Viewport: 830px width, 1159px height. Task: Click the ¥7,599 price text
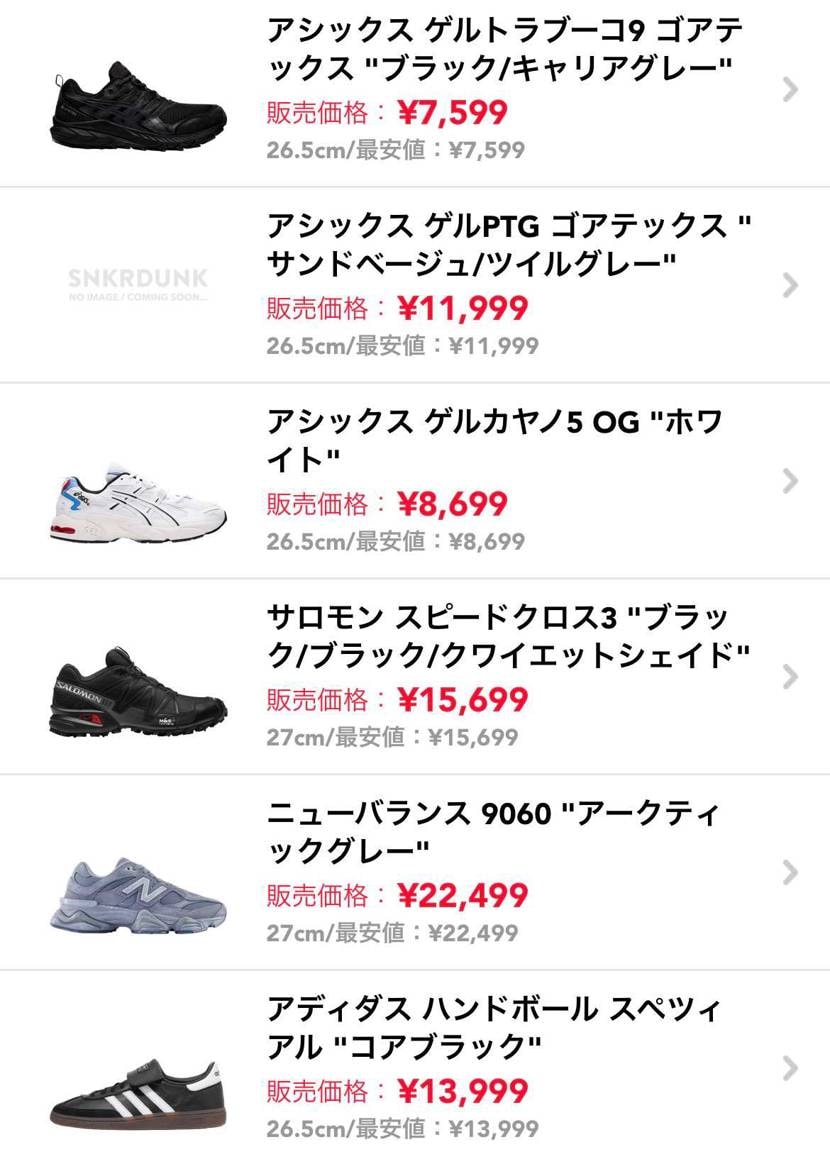pyautogui.click(x=454, y=113)
